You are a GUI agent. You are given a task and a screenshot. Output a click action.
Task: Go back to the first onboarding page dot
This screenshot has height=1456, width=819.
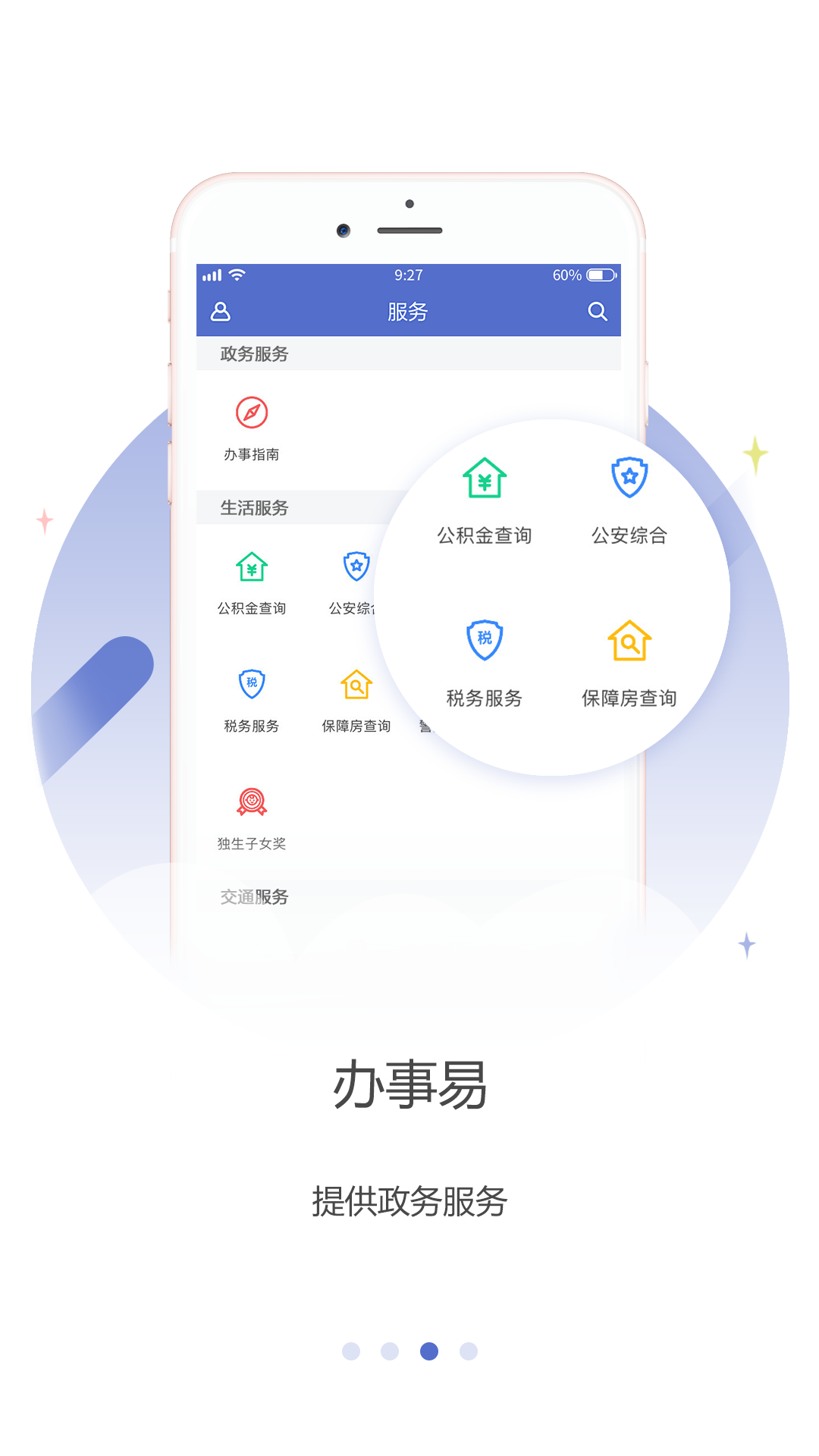coord(351,1351)
